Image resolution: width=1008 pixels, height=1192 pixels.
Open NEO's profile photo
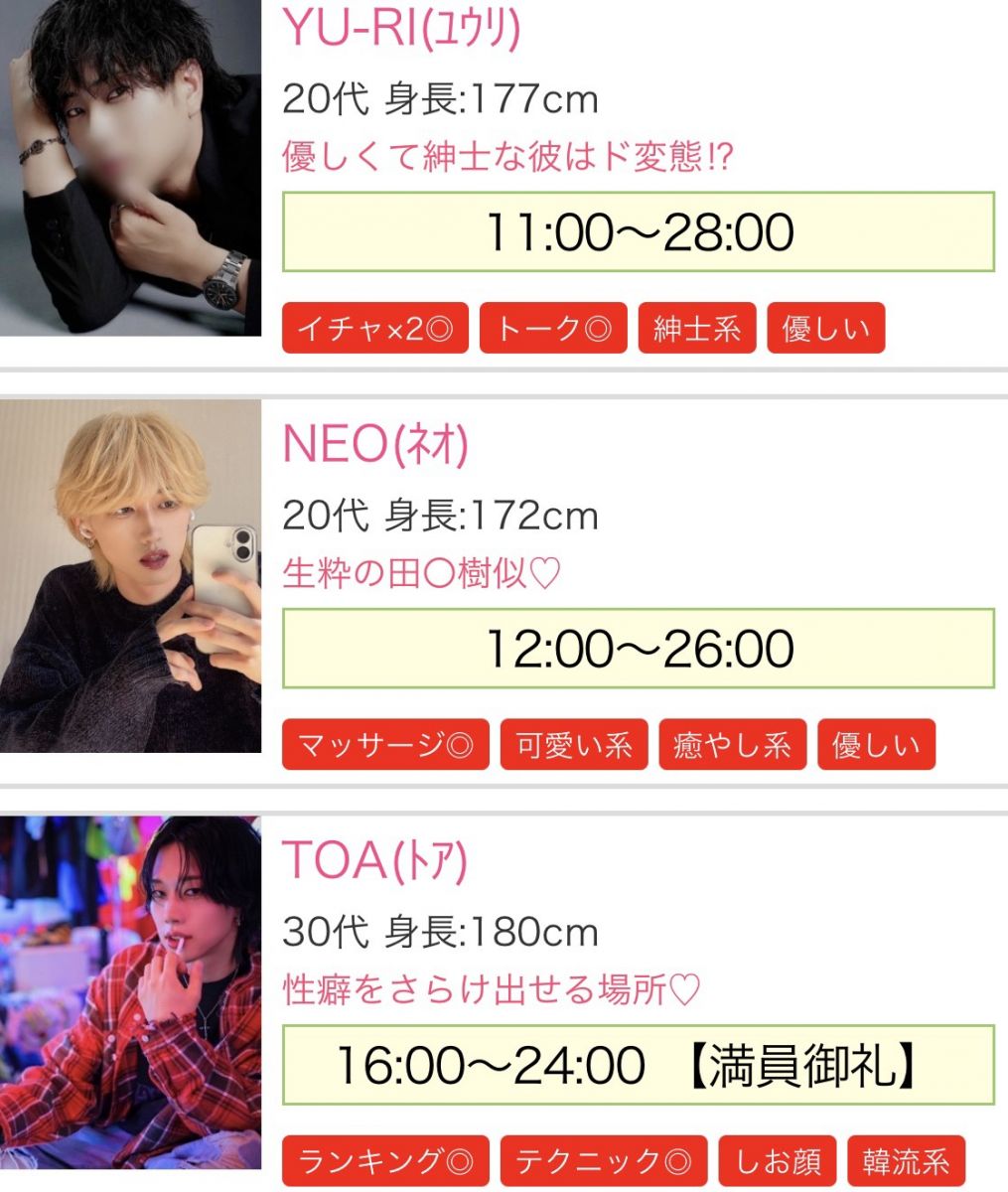point(130,575)
